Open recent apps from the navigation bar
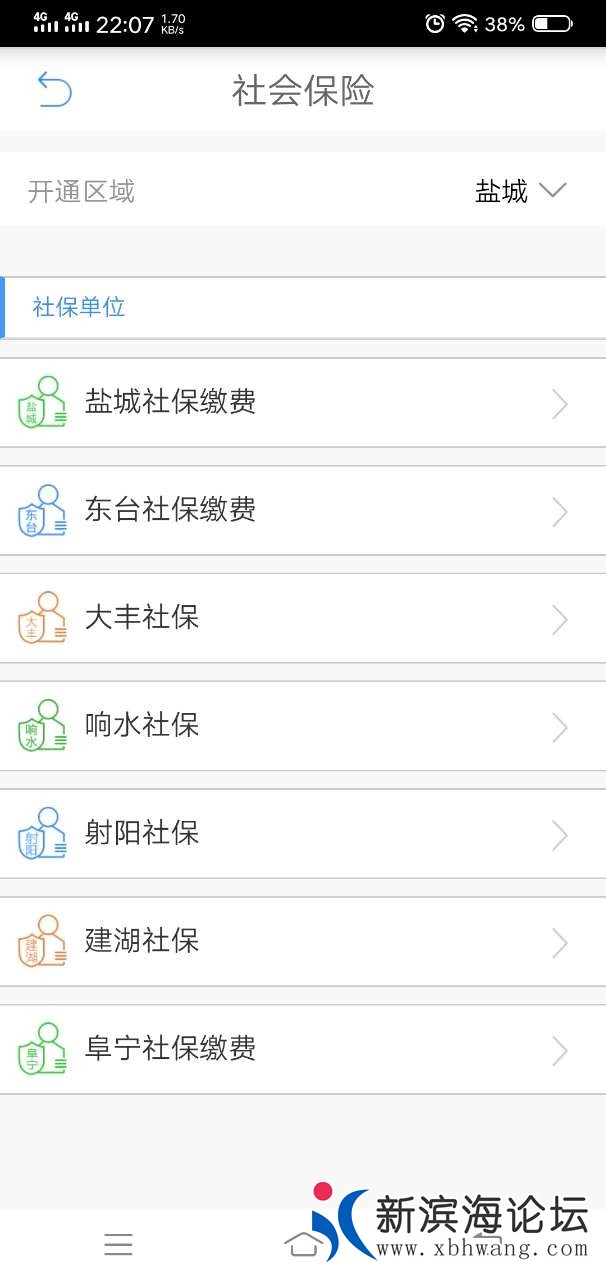 pos(118,1244)
